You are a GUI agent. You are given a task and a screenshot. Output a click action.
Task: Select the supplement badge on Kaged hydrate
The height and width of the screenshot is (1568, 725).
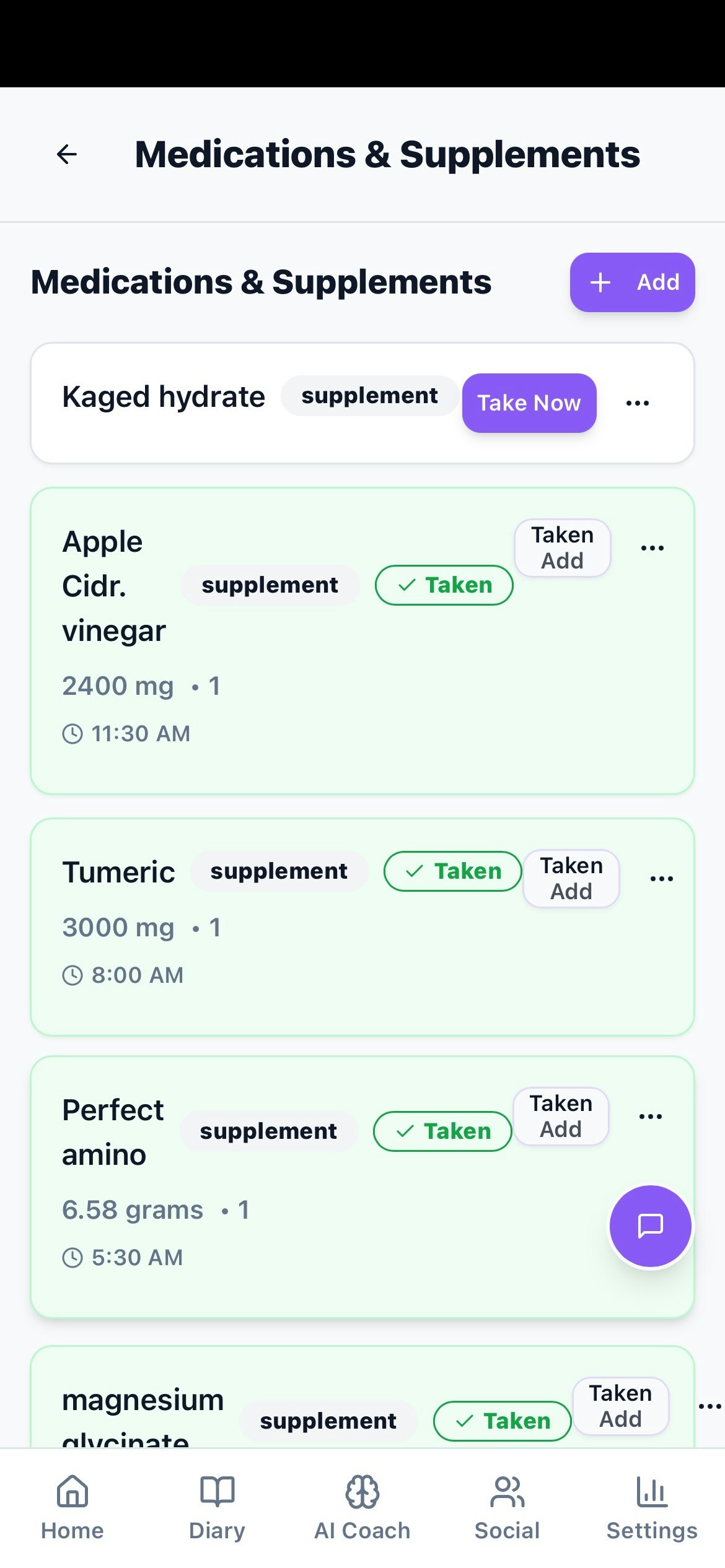click(369, 395)
